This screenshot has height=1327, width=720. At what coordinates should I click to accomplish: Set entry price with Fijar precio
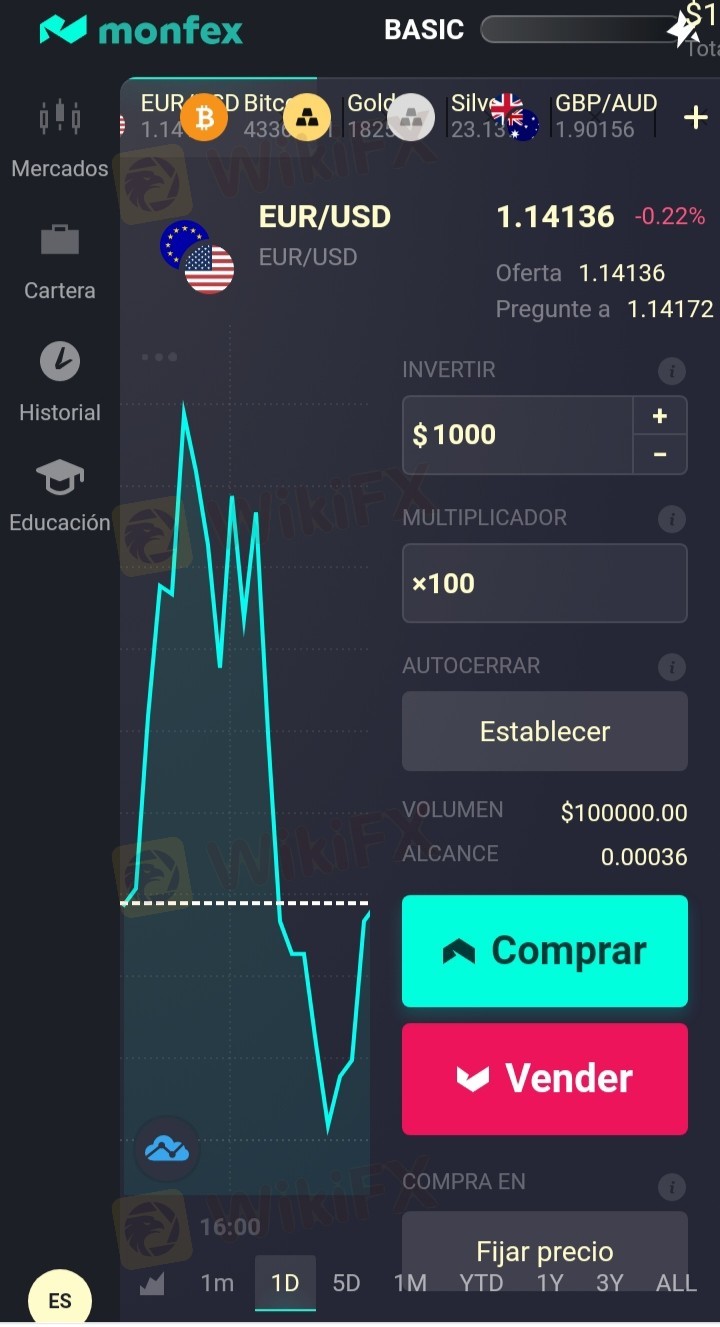click(x=544, y=1250)
